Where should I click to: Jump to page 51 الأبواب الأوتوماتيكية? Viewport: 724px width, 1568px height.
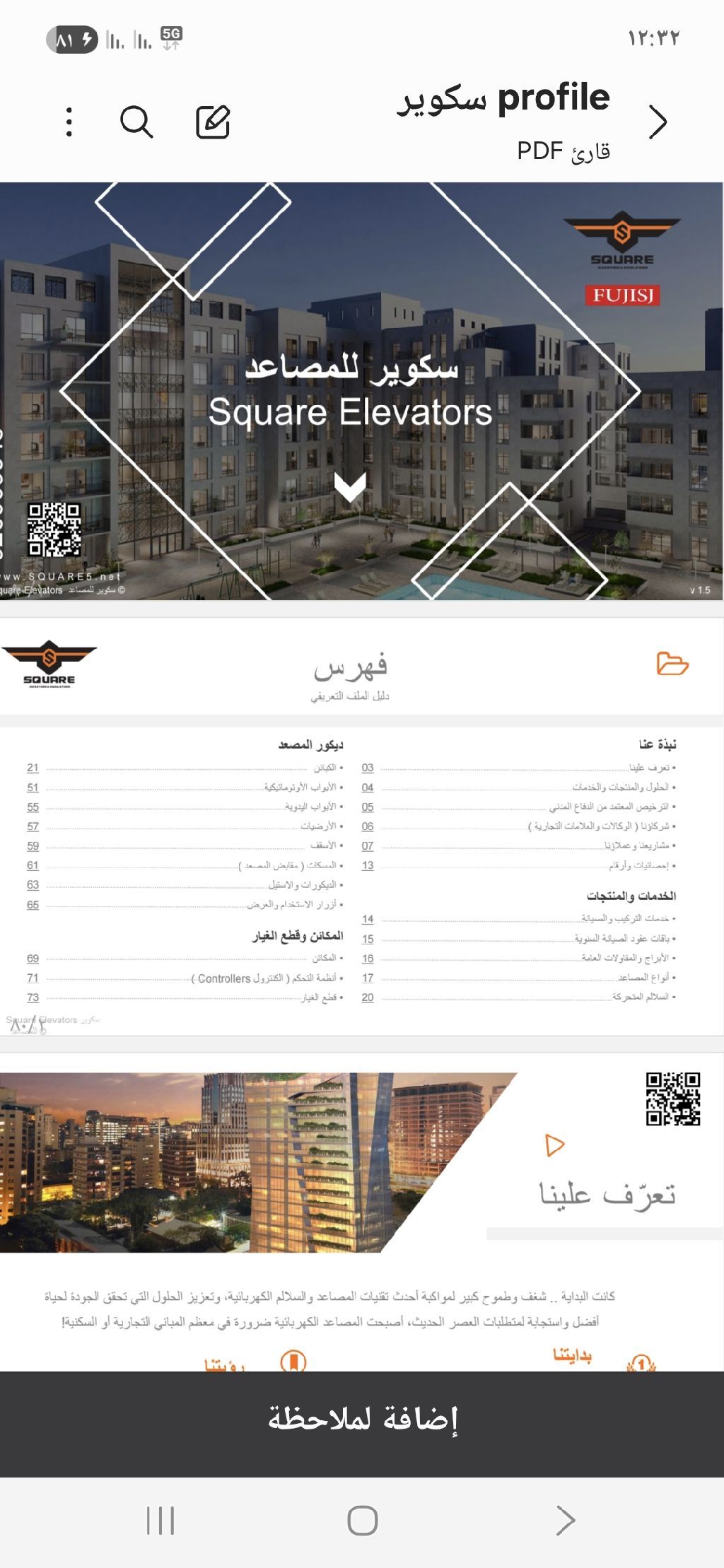(x=33, y=788)
